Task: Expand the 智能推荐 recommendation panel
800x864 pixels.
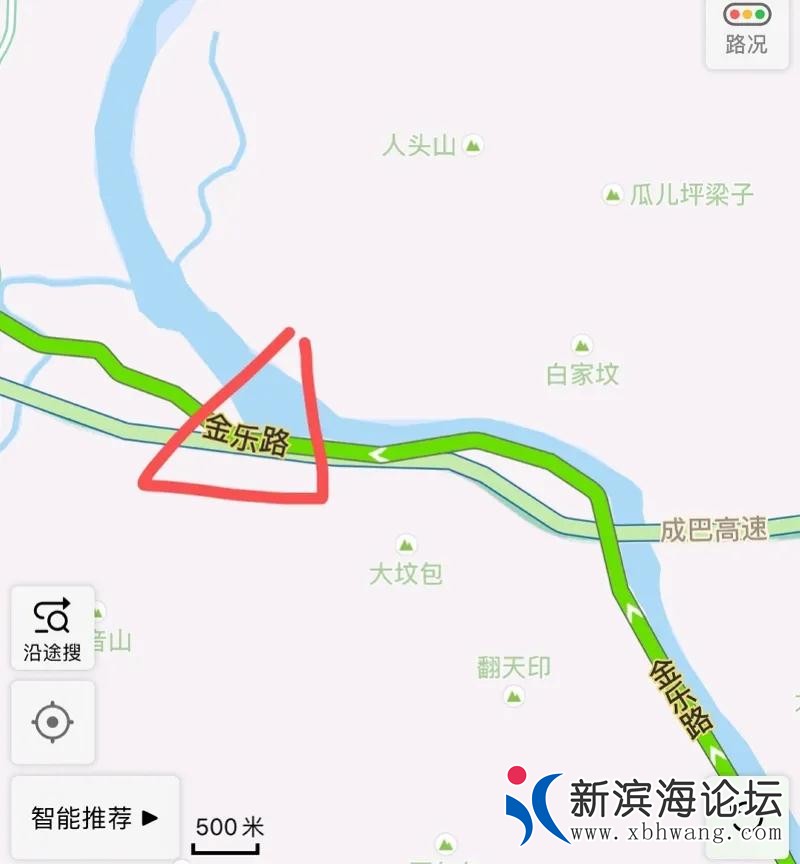Action: (x=91, y=818)
